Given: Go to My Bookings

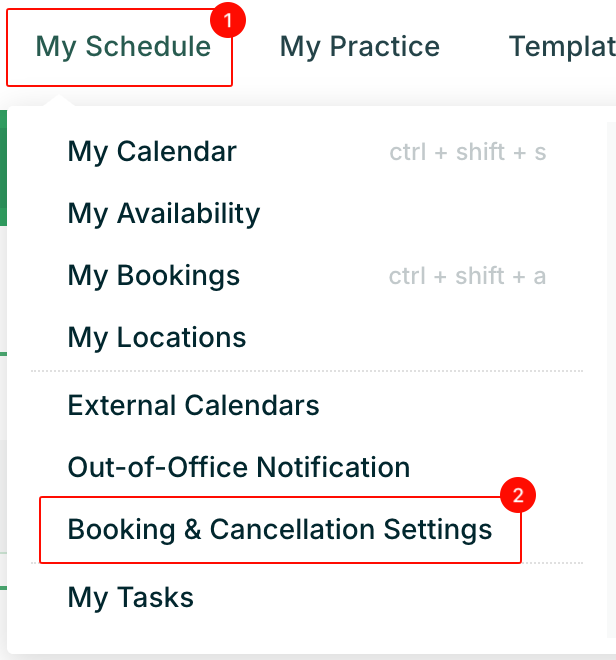Looking at the screenshot, I should click(x=153, y=275).
